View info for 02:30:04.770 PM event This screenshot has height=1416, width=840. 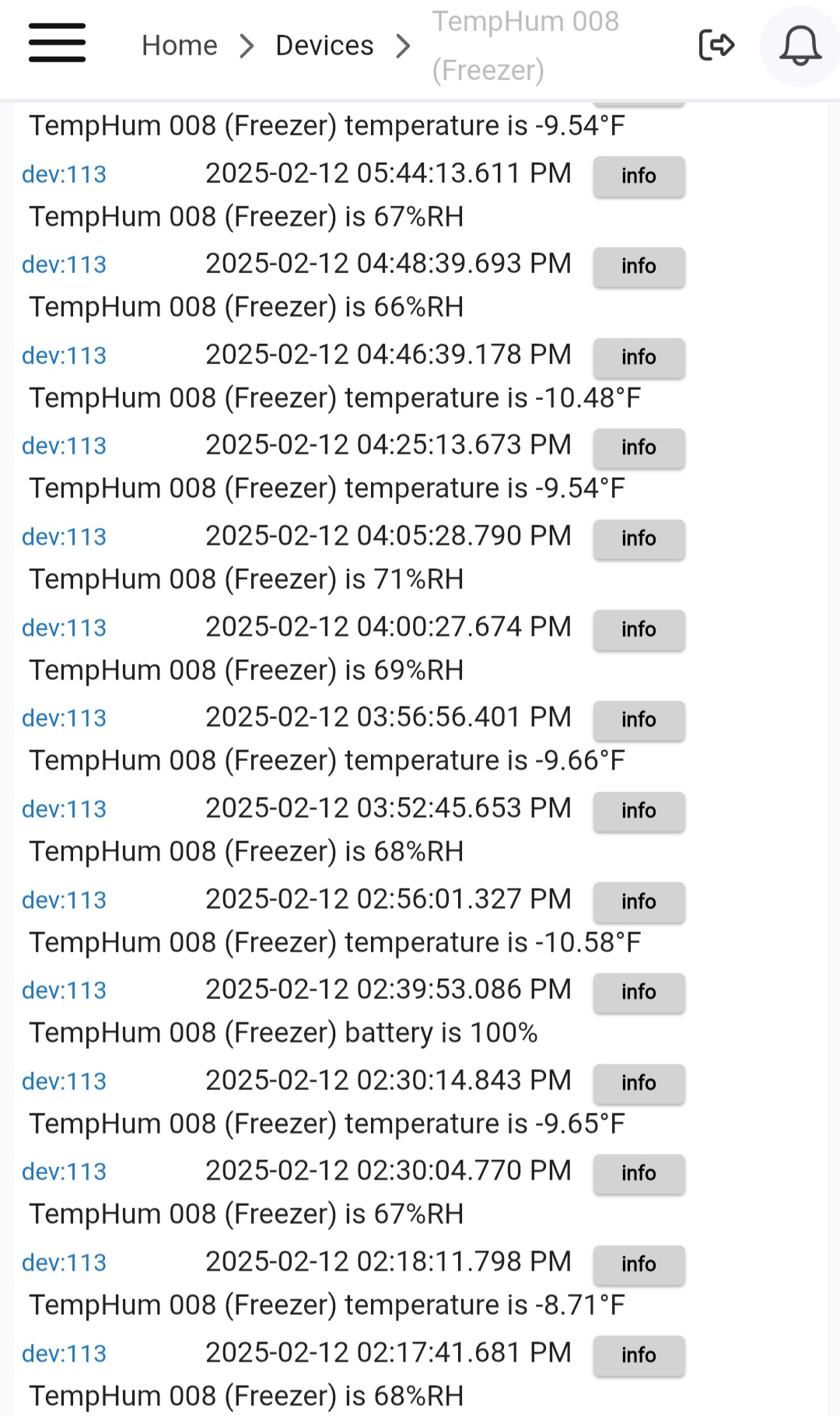(639, 1173)
